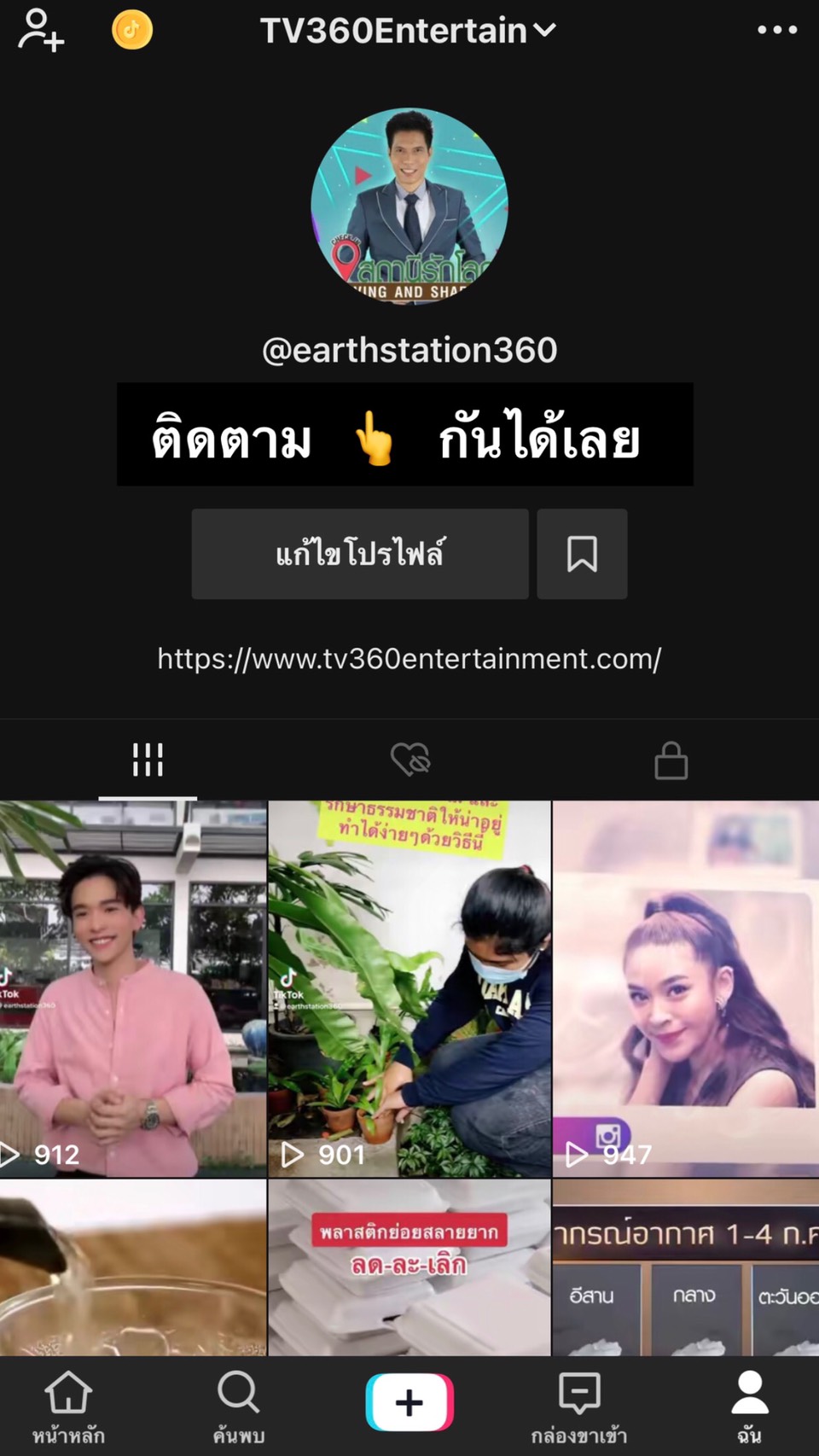Image resolution: width=819 pixels, height=1456 pixels.
Task: Open the ลด-ละ-เลิก plastic video
Action: pyautogui.click(x=409, y=1268)
